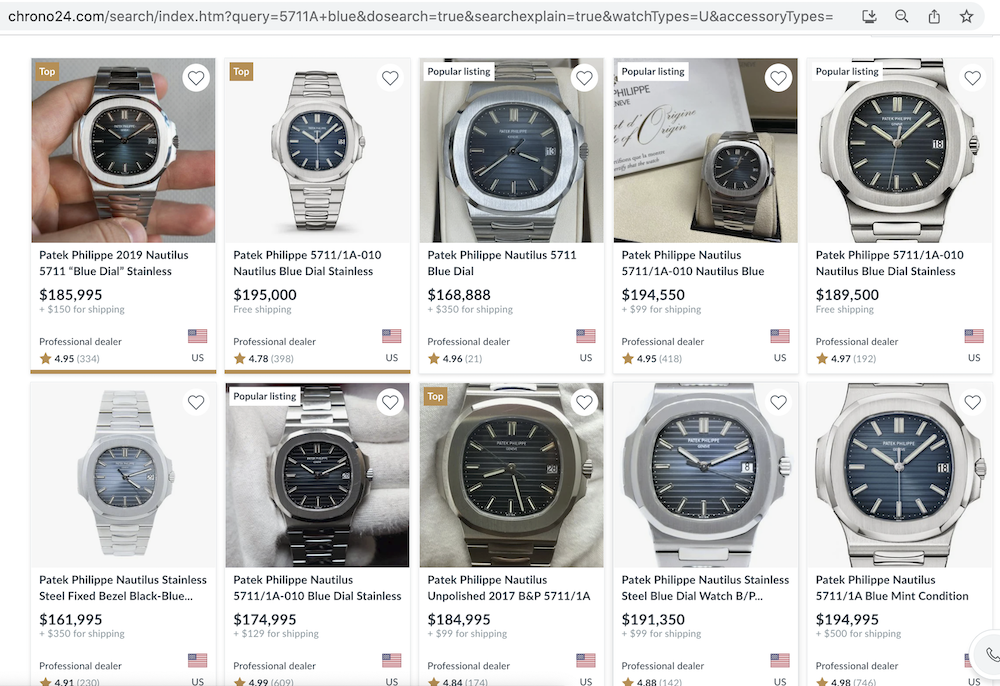Add the $195,000 Nautilus listing to favorites
Image resolution: width=1000 pixels, height=686 pixels.
click(390, 78)
